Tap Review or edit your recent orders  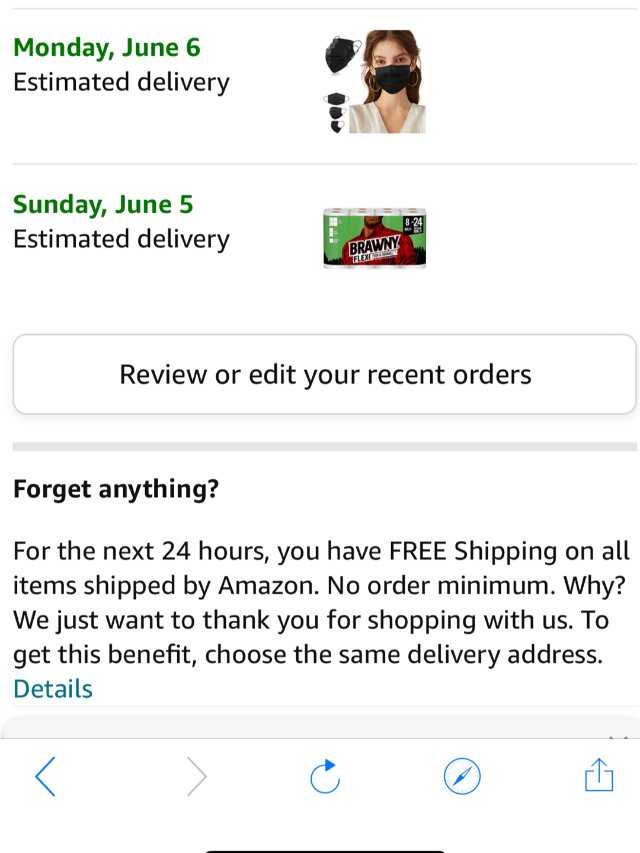[x=324, y=374]
